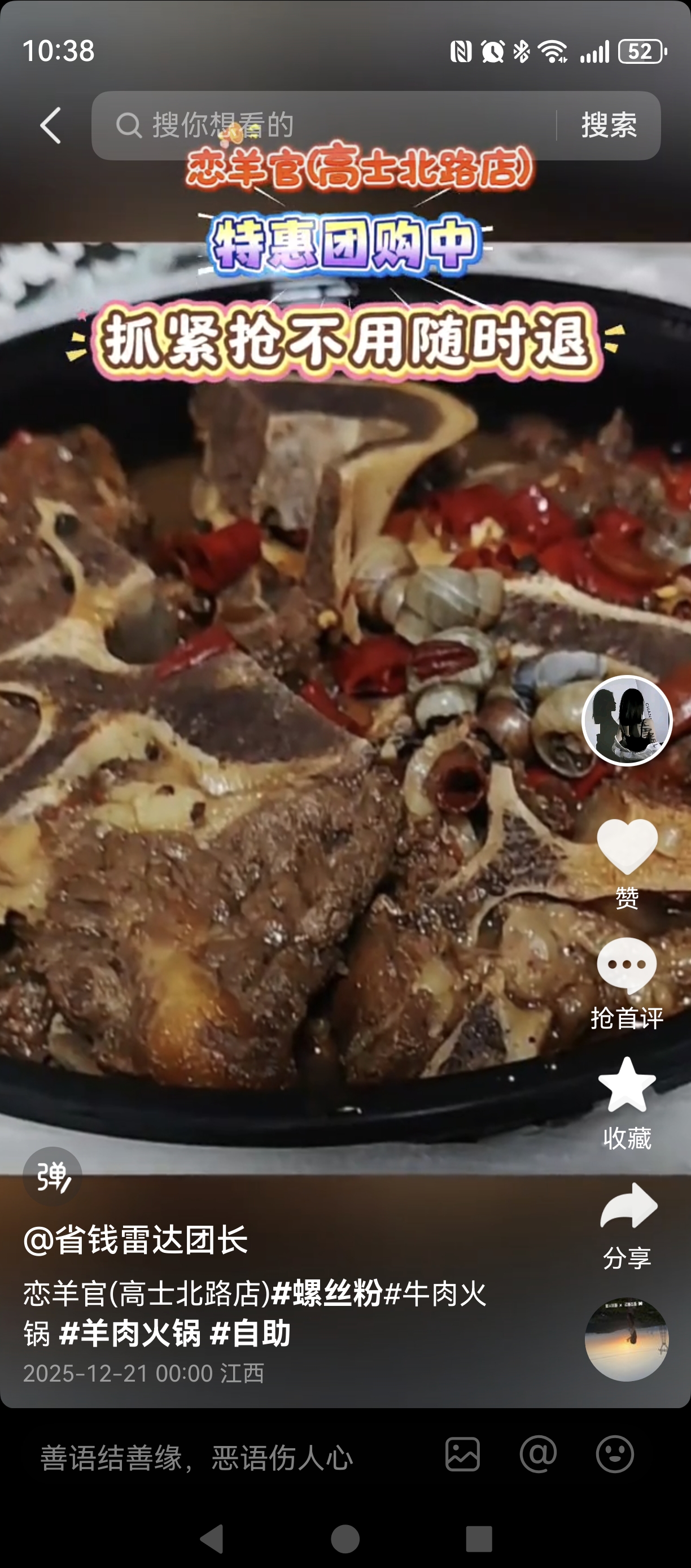Open the creator's round avatar
691x1568 pixels.
627,720
